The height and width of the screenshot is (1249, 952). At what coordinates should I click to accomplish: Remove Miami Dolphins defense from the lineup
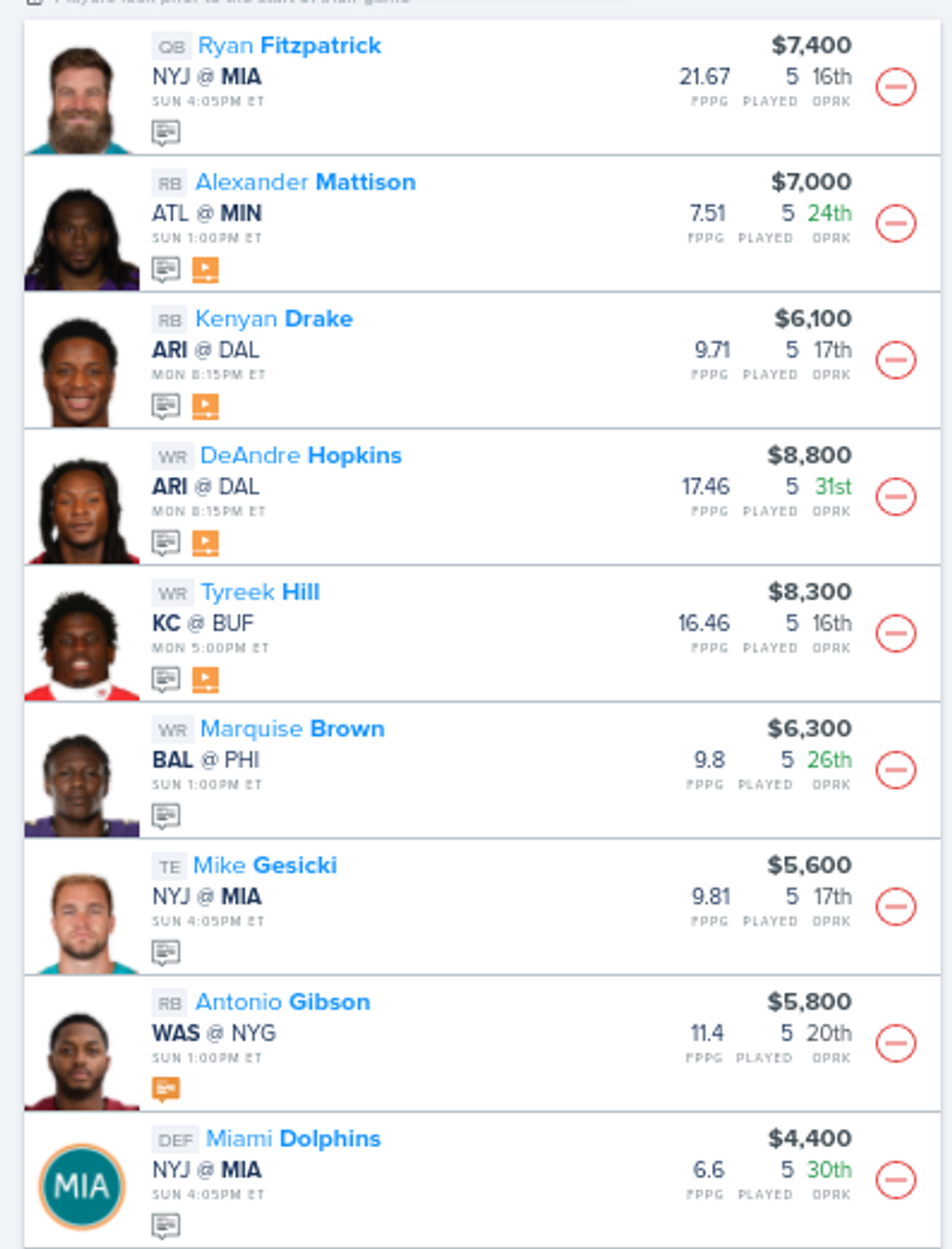tap(895, 1180)
